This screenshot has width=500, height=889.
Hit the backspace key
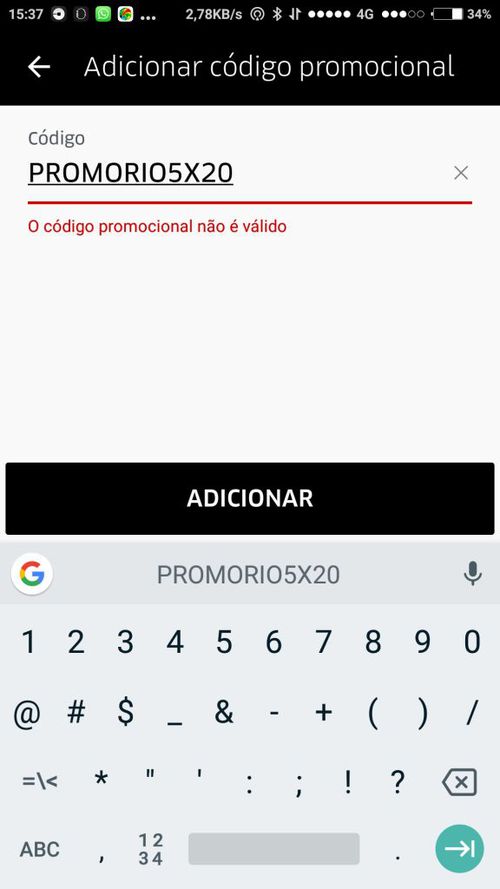point(459,782)
